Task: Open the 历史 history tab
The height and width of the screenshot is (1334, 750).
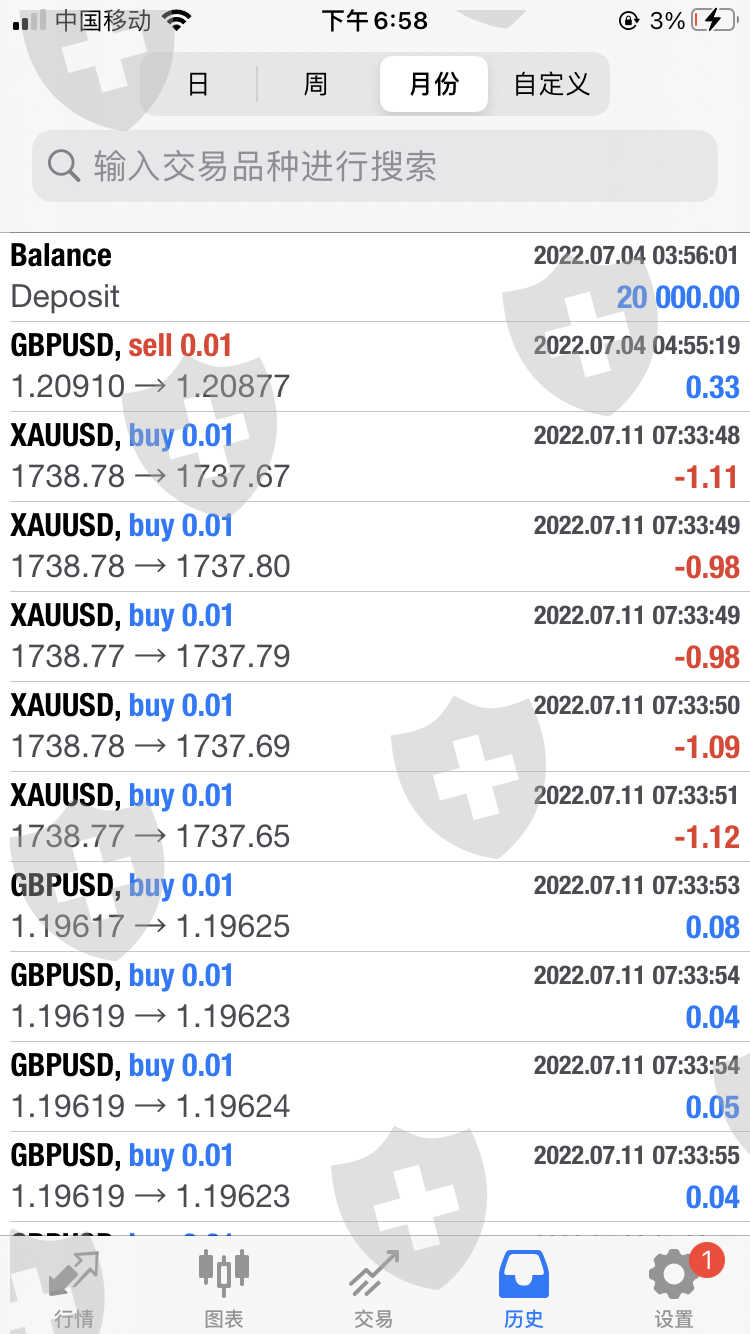Action: tap(524, 1288)
